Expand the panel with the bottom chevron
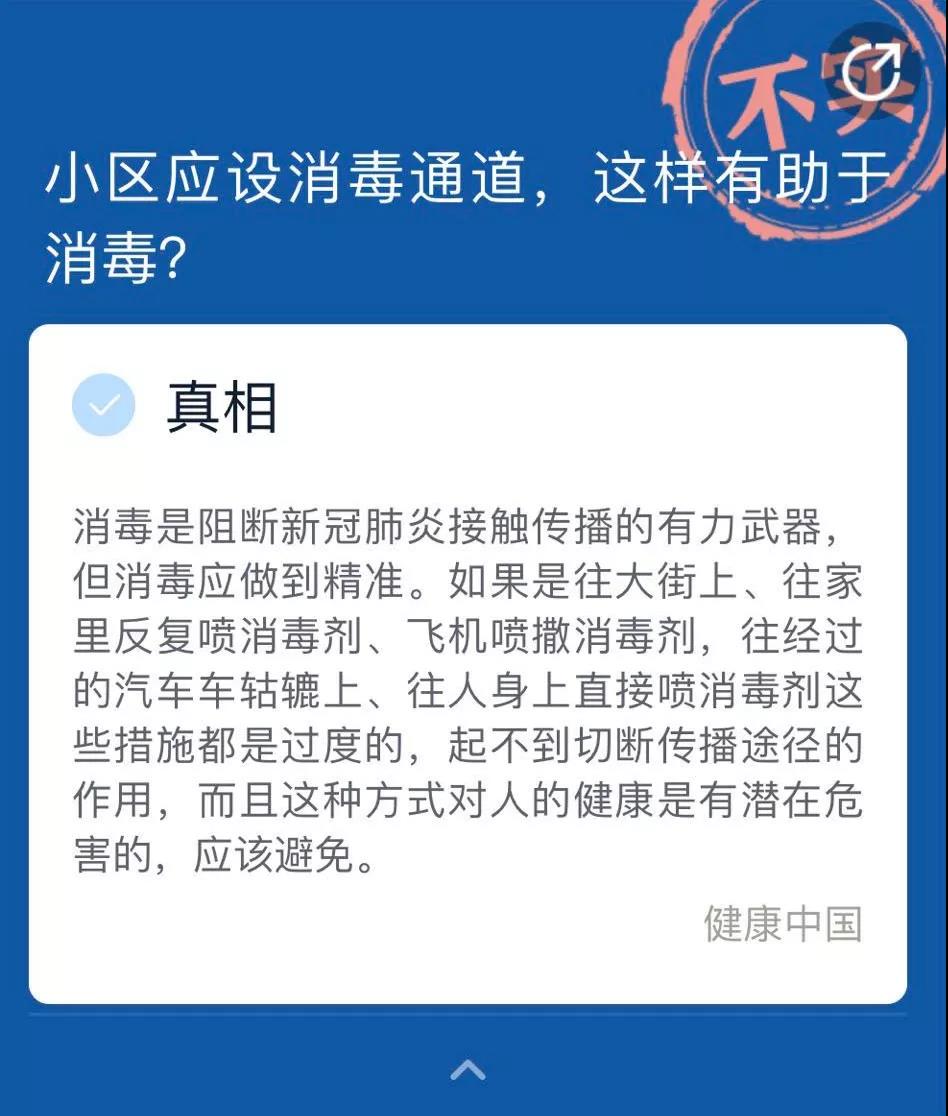 pyautogui.click(x=468, y=1070)
